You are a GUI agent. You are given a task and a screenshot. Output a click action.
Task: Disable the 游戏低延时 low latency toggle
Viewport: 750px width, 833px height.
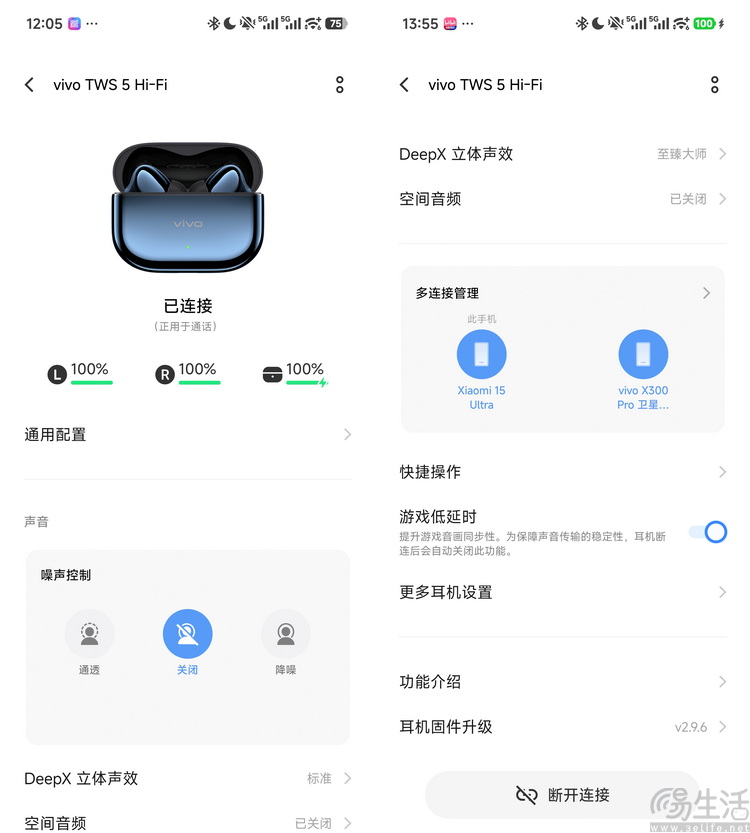point(709,532)
